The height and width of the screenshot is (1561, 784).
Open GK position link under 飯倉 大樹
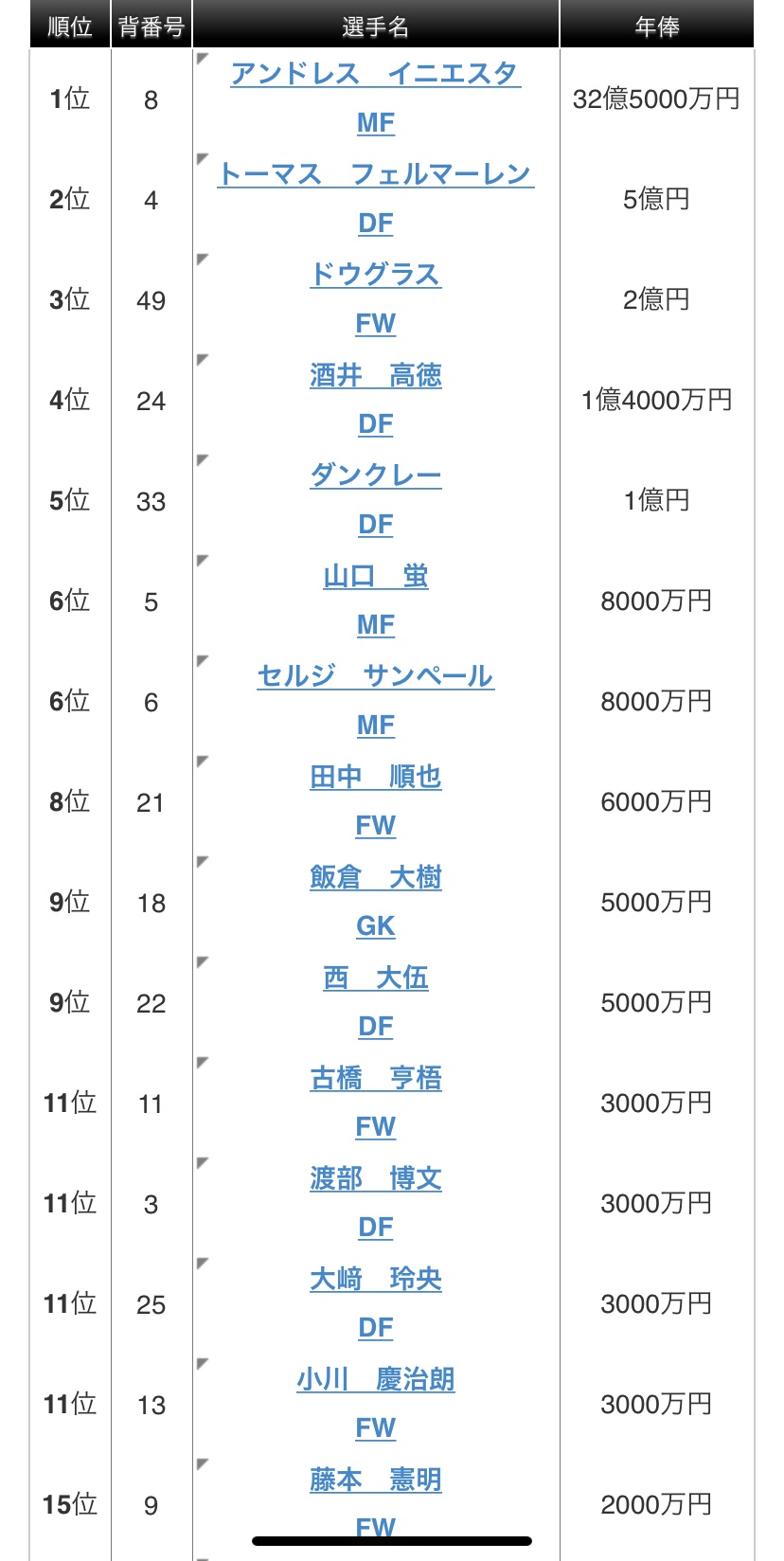(375, 926)
